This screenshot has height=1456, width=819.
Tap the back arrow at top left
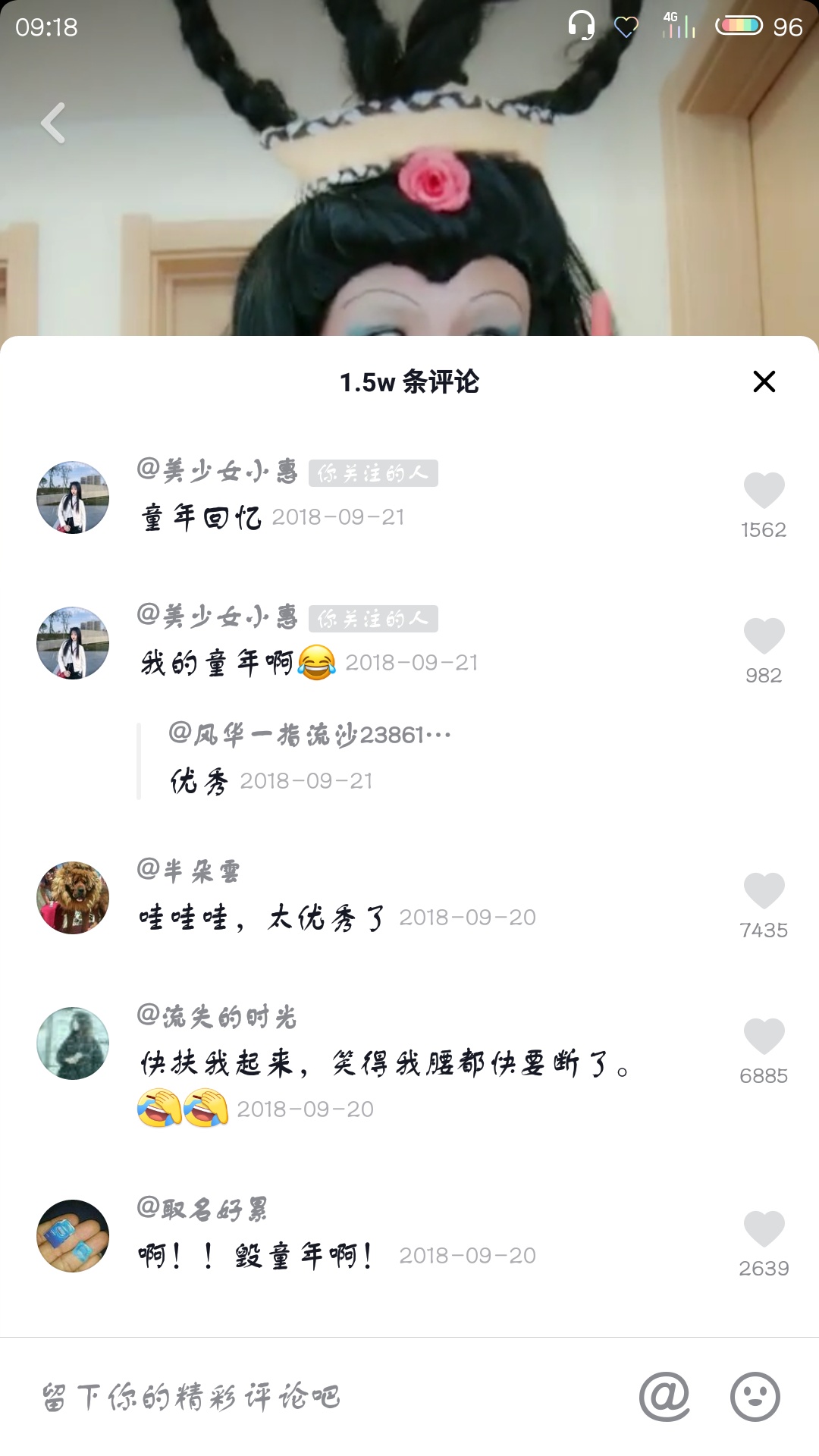pos(52,124)
